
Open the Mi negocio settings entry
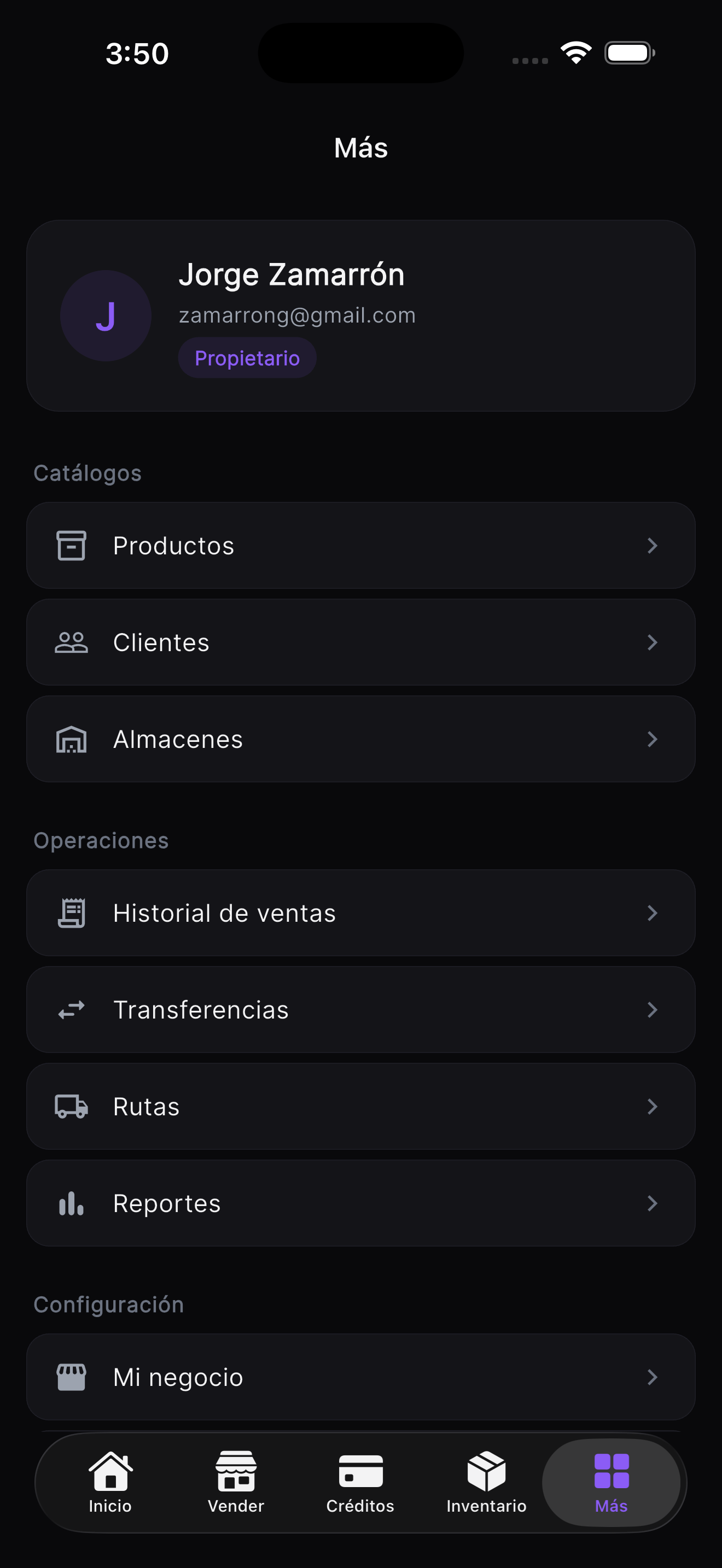pos(360,1377)
